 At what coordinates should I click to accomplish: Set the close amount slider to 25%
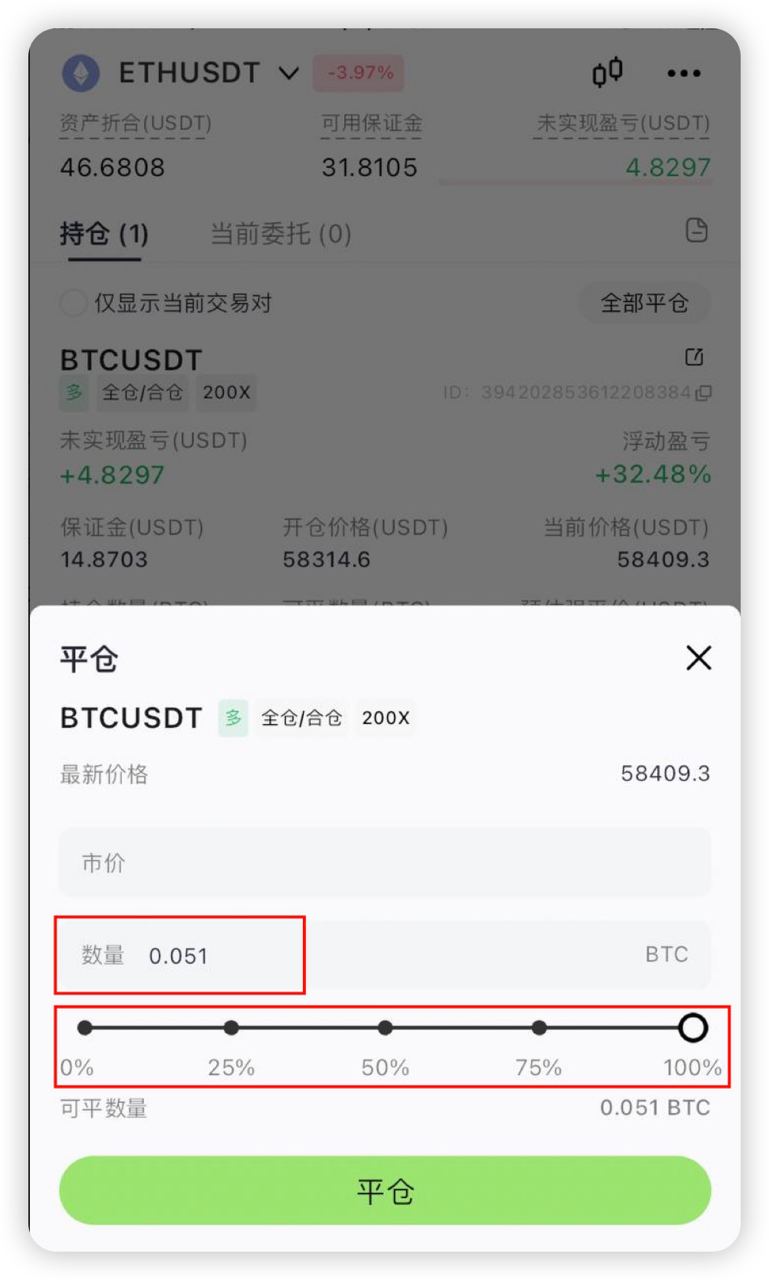coord(231,1028)
